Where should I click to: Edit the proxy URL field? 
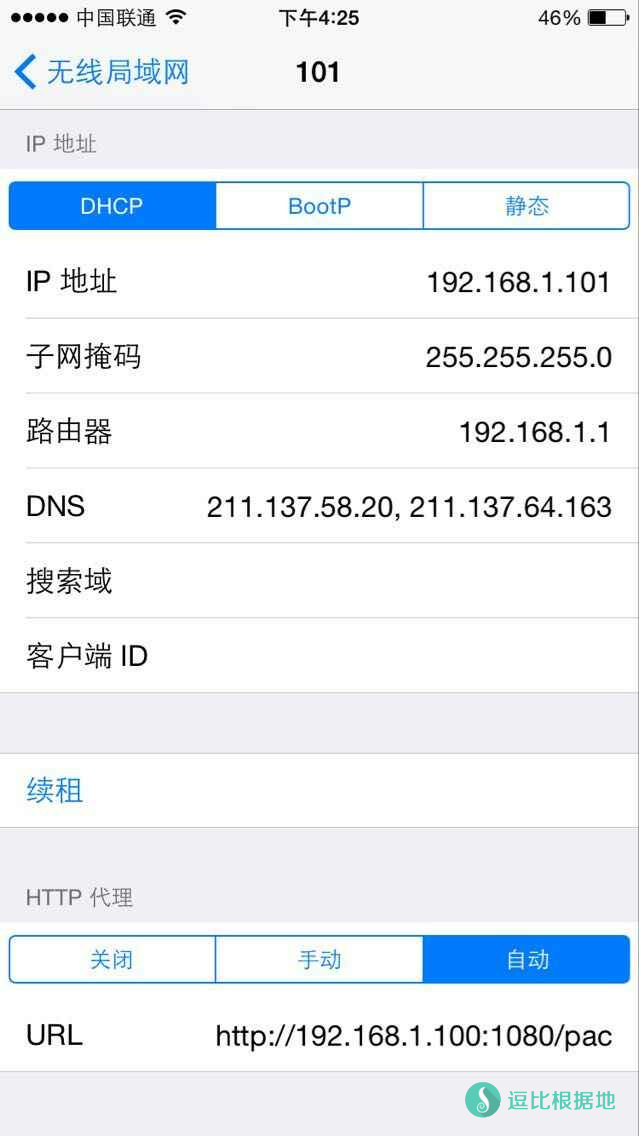tap(413, 1036)
